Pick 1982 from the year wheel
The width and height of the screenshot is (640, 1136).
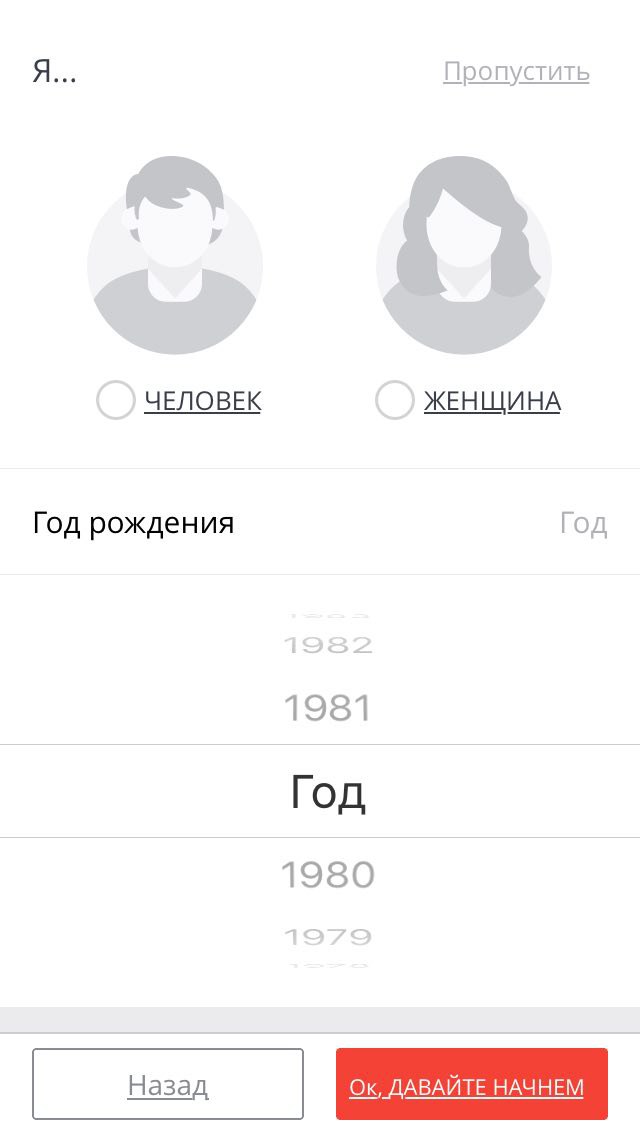tap(328, 645)
